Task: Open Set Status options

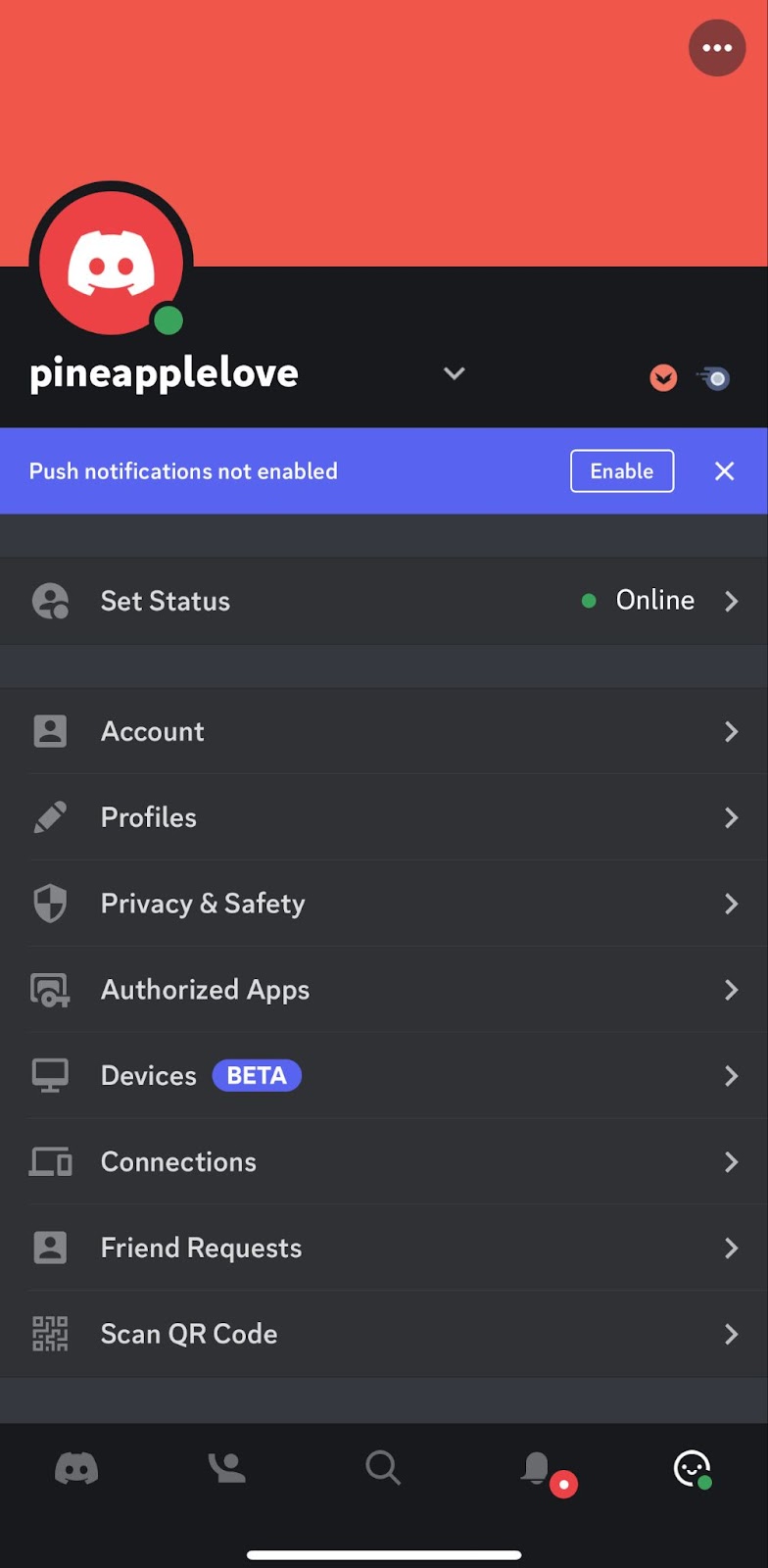Action: point(384,601)
